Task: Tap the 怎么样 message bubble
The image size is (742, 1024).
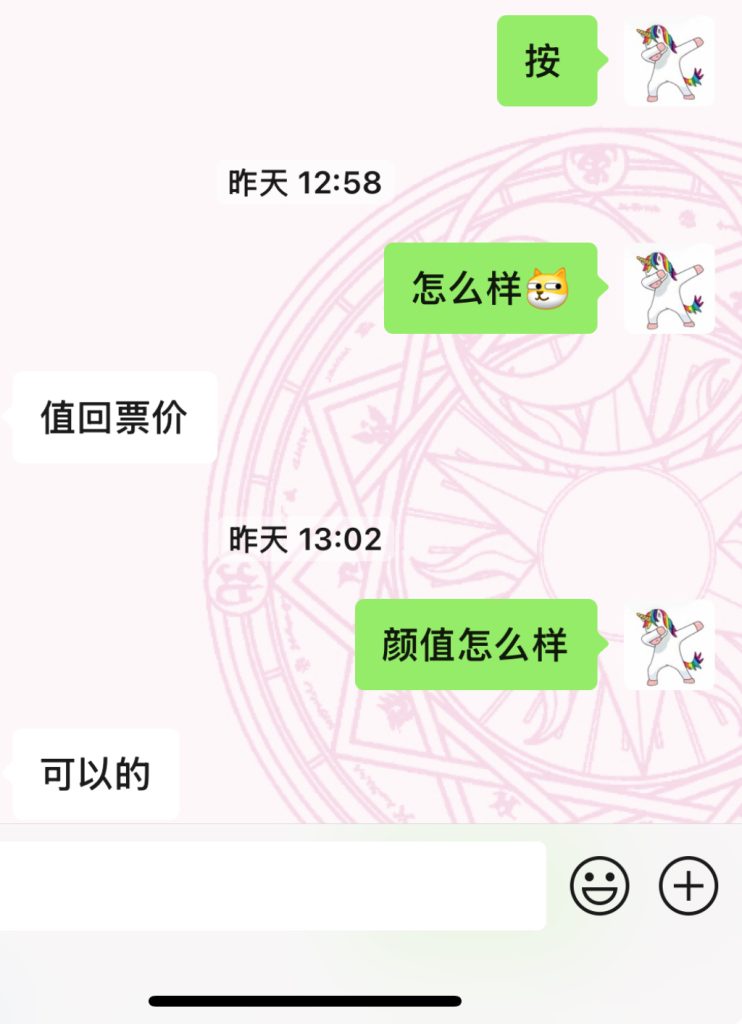Action: (490, 290)
